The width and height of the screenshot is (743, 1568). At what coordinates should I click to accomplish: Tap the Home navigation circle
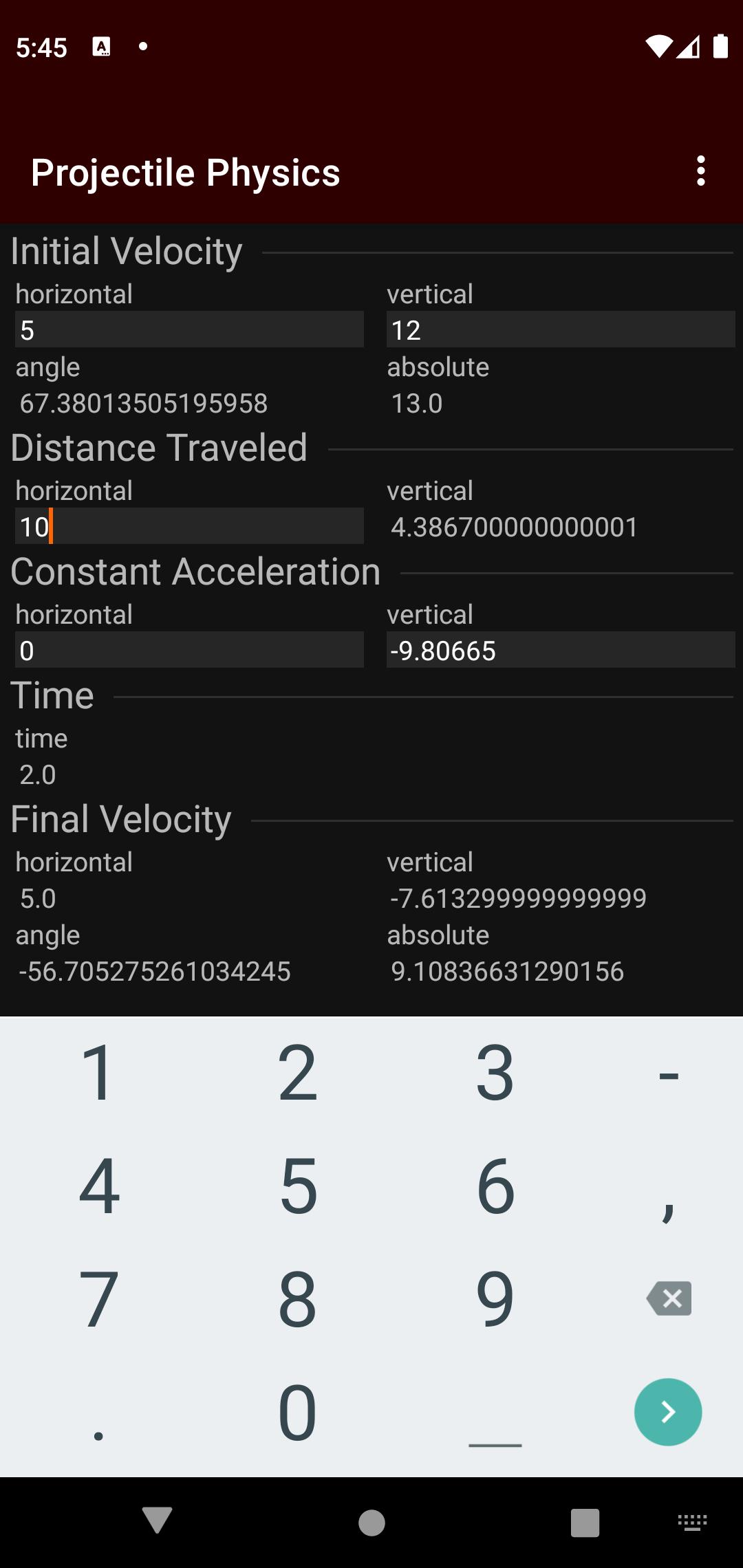(x=371, y=1523)
